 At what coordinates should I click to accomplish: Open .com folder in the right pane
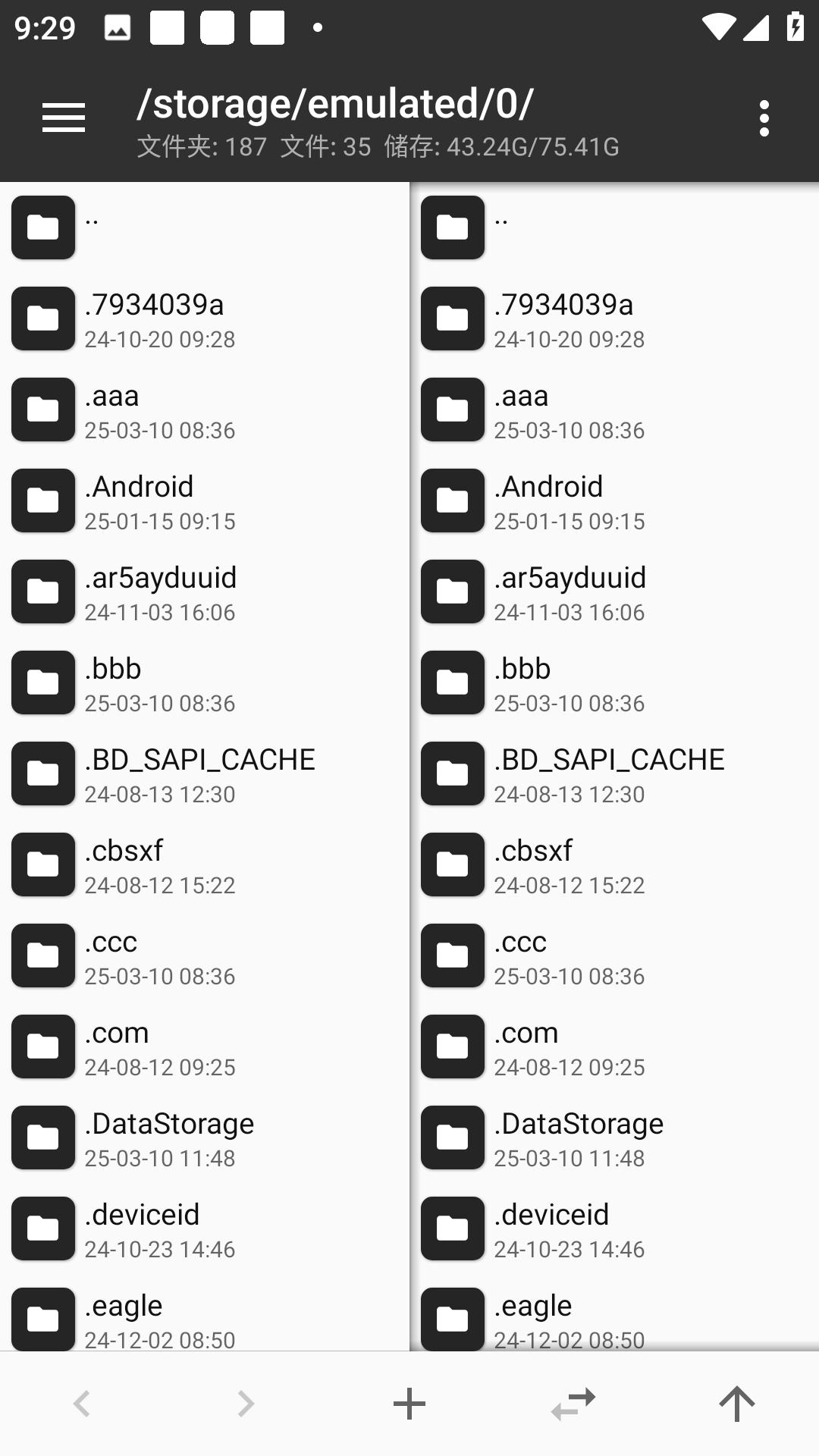[614, 1046]
